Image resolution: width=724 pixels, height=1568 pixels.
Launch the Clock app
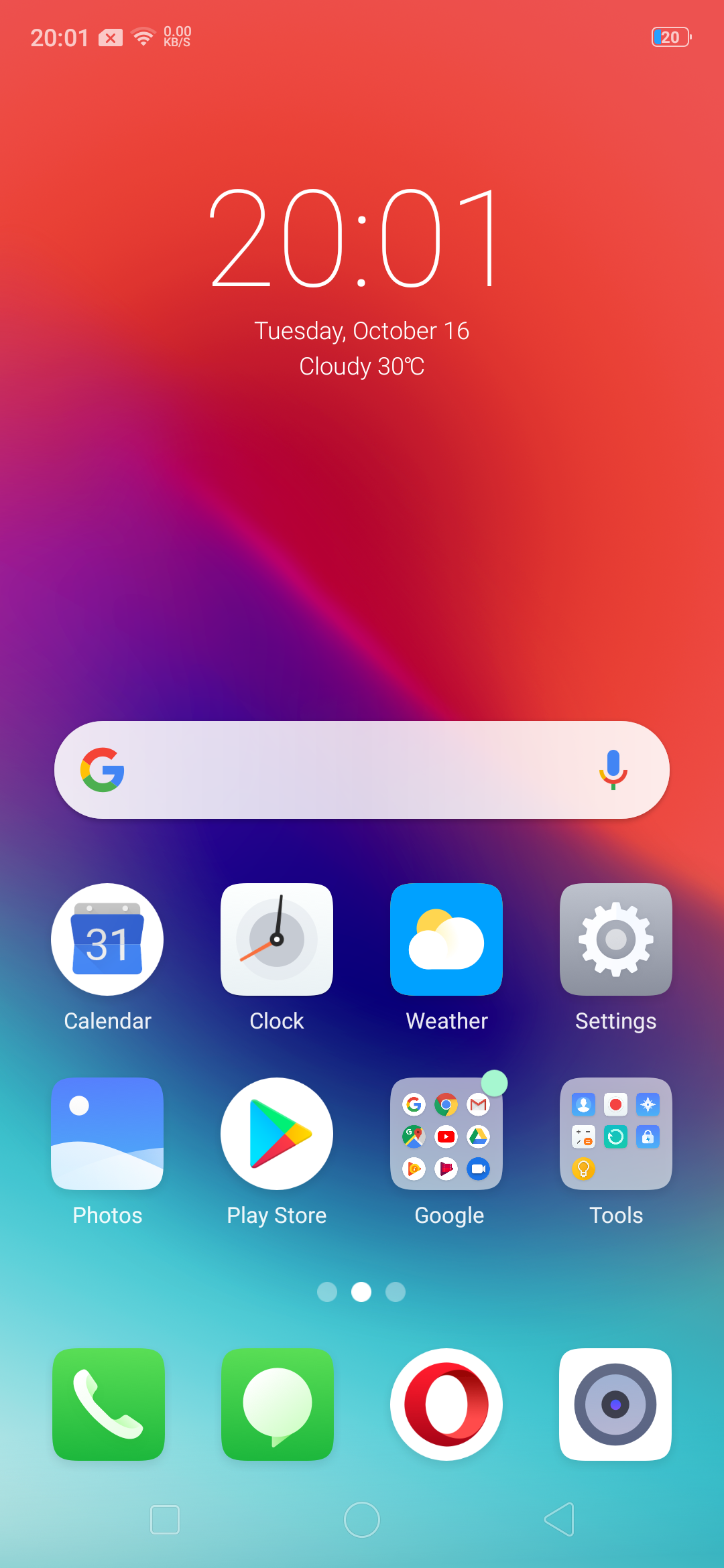pyautogui.click(x=277, y=939)
